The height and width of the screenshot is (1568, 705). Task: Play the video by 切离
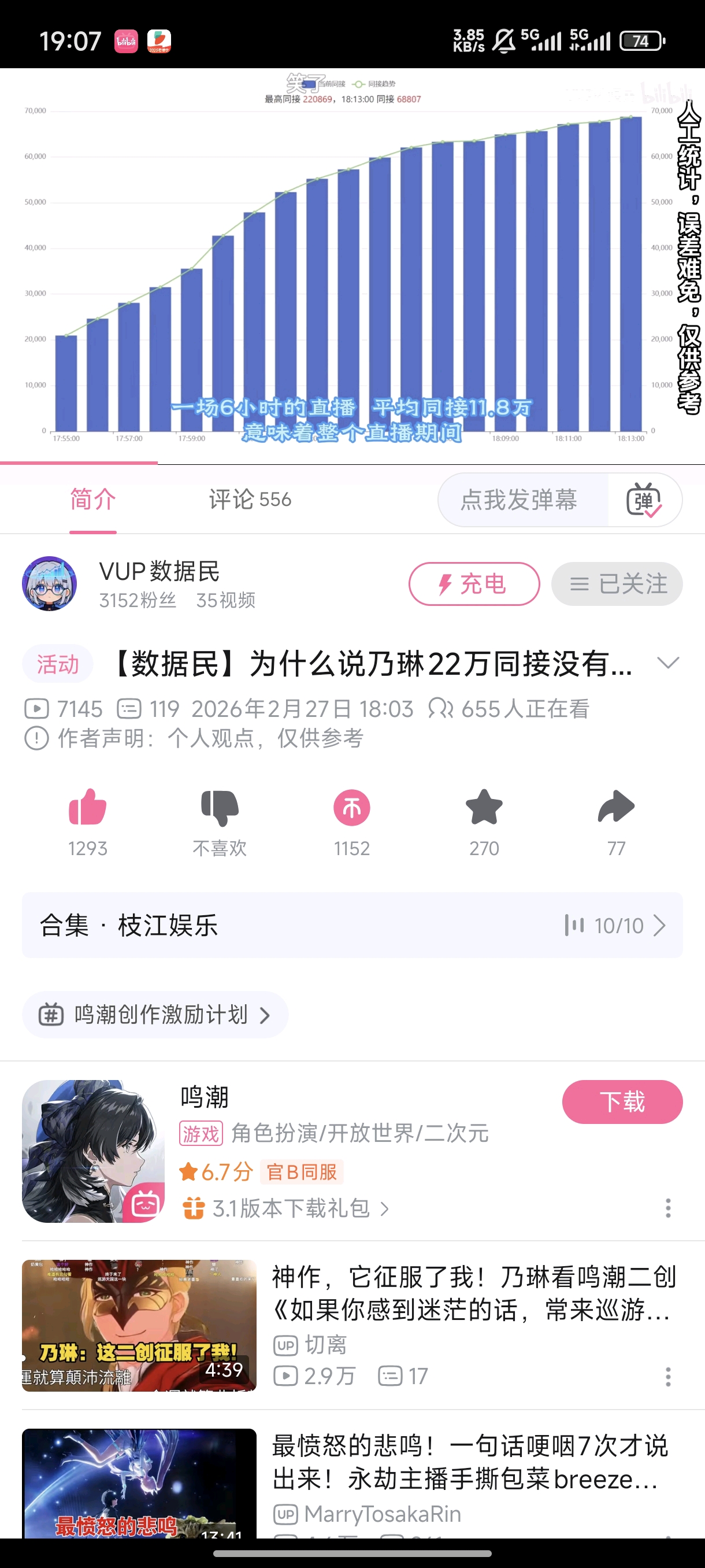(139, 1325)
